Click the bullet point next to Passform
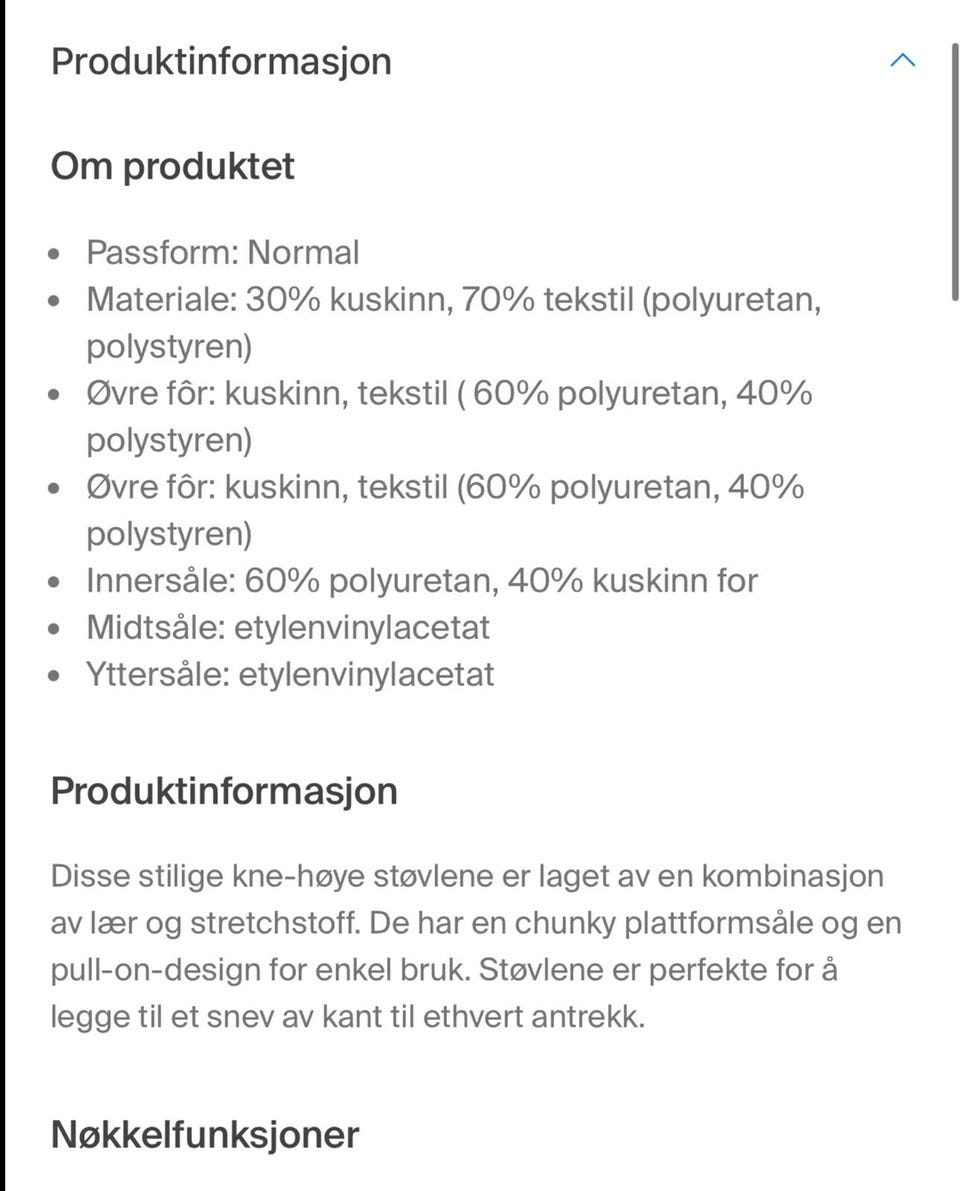The height and width of the screenshot is (1191, 960). pyautogui.click(x=55, y=252)
